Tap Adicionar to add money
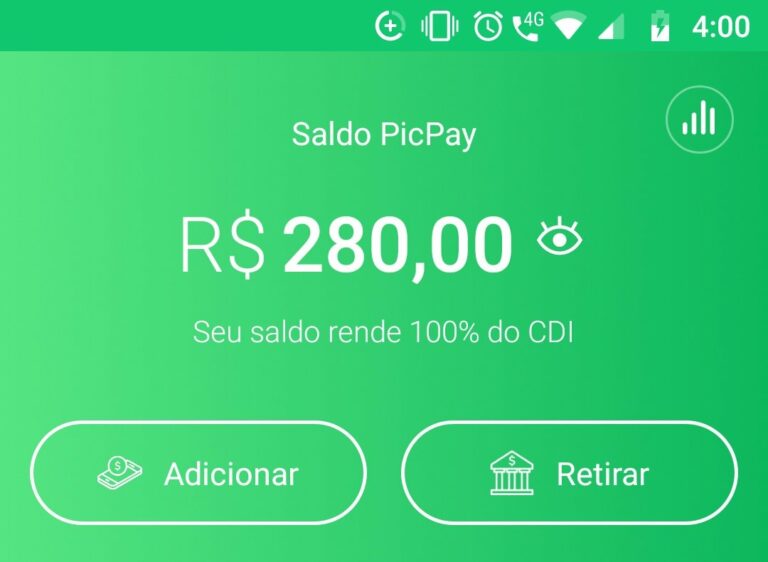This screenshot has height=562, width=768. coord(198,473)
